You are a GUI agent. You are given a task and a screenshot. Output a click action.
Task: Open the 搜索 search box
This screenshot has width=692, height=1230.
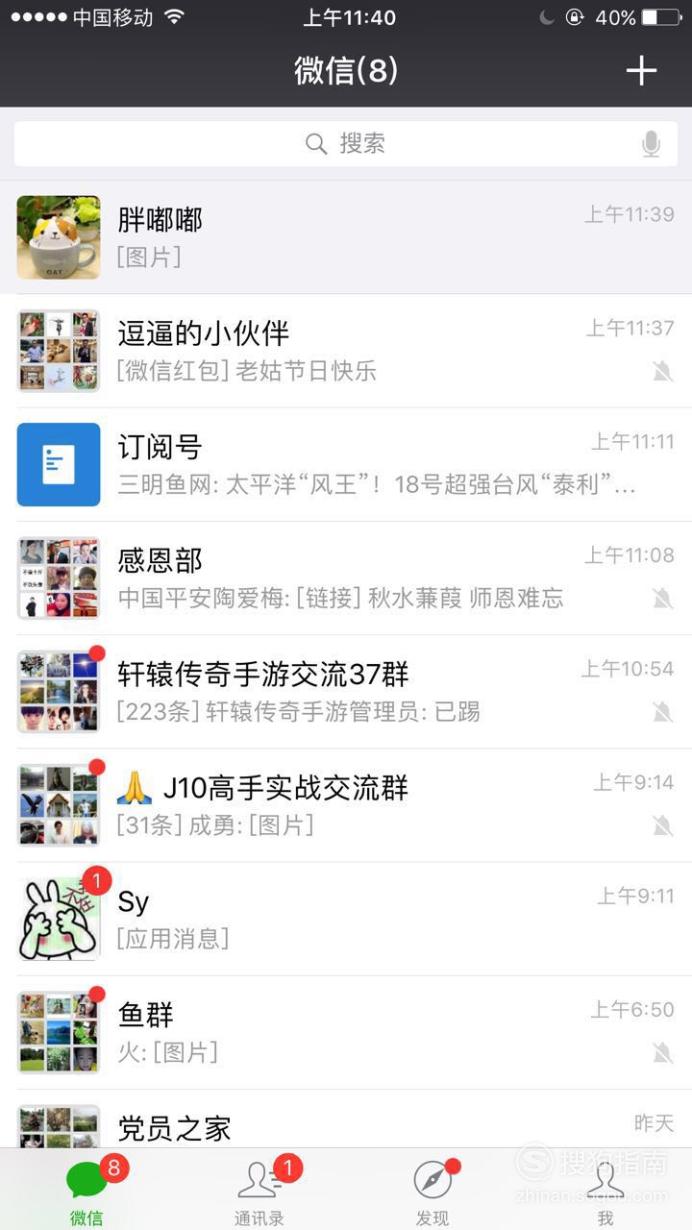346,144
